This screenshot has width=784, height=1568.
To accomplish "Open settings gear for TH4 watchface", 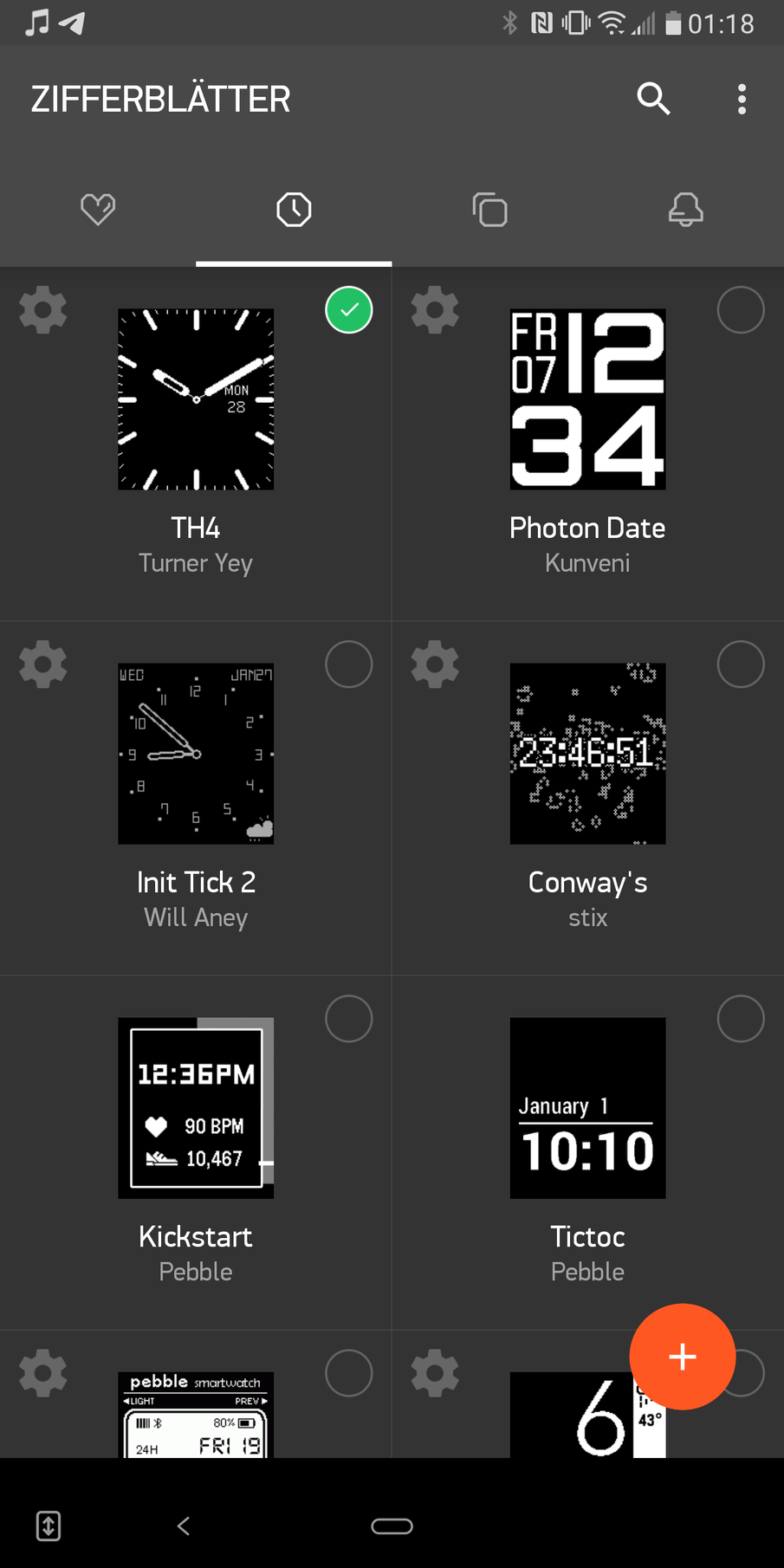I will pos(43,310).
